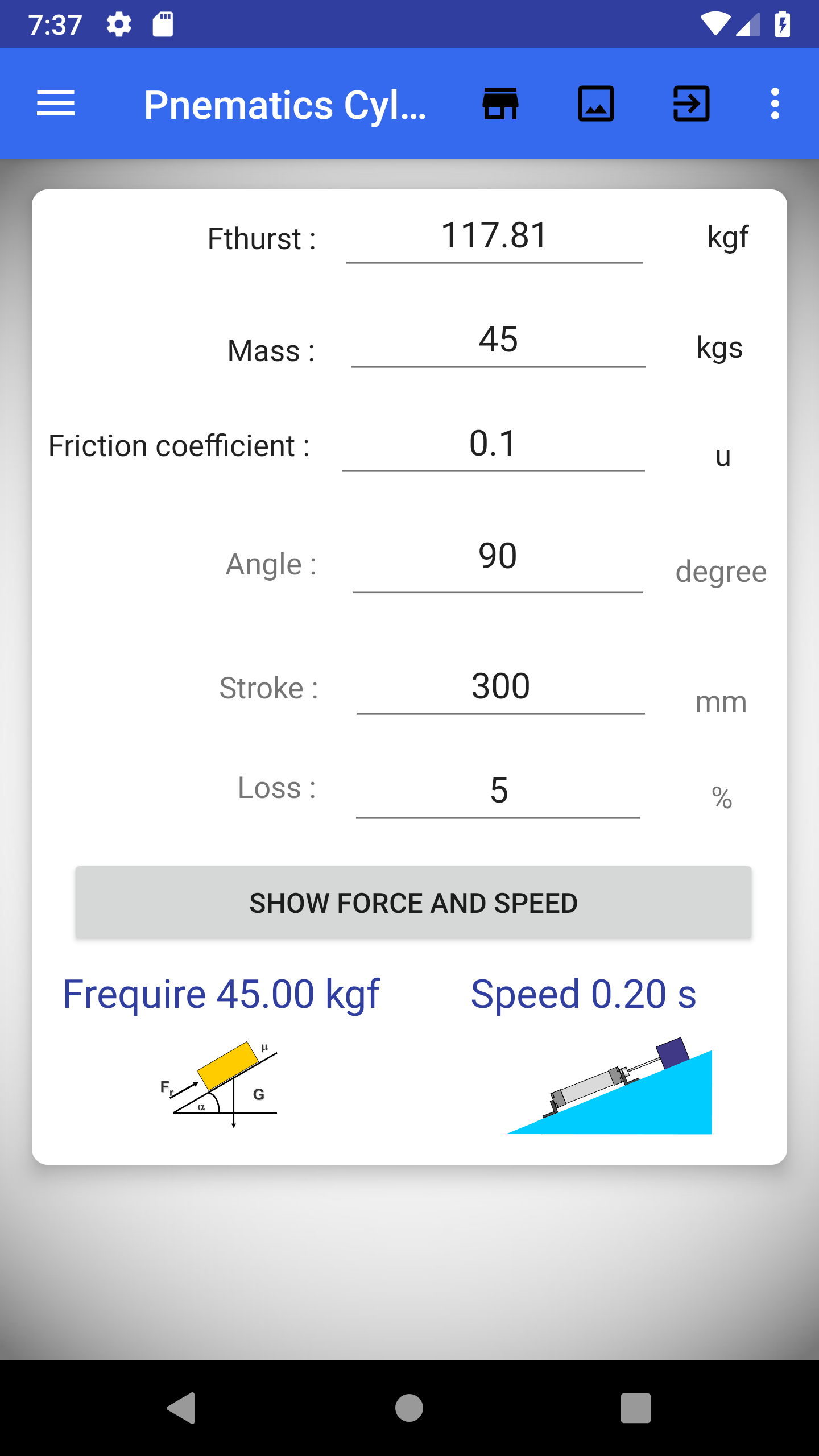Image resolution: width=819 pixels, height=1456 pixels.
Task: Edit the Fthurst value field
Action: 494,236
